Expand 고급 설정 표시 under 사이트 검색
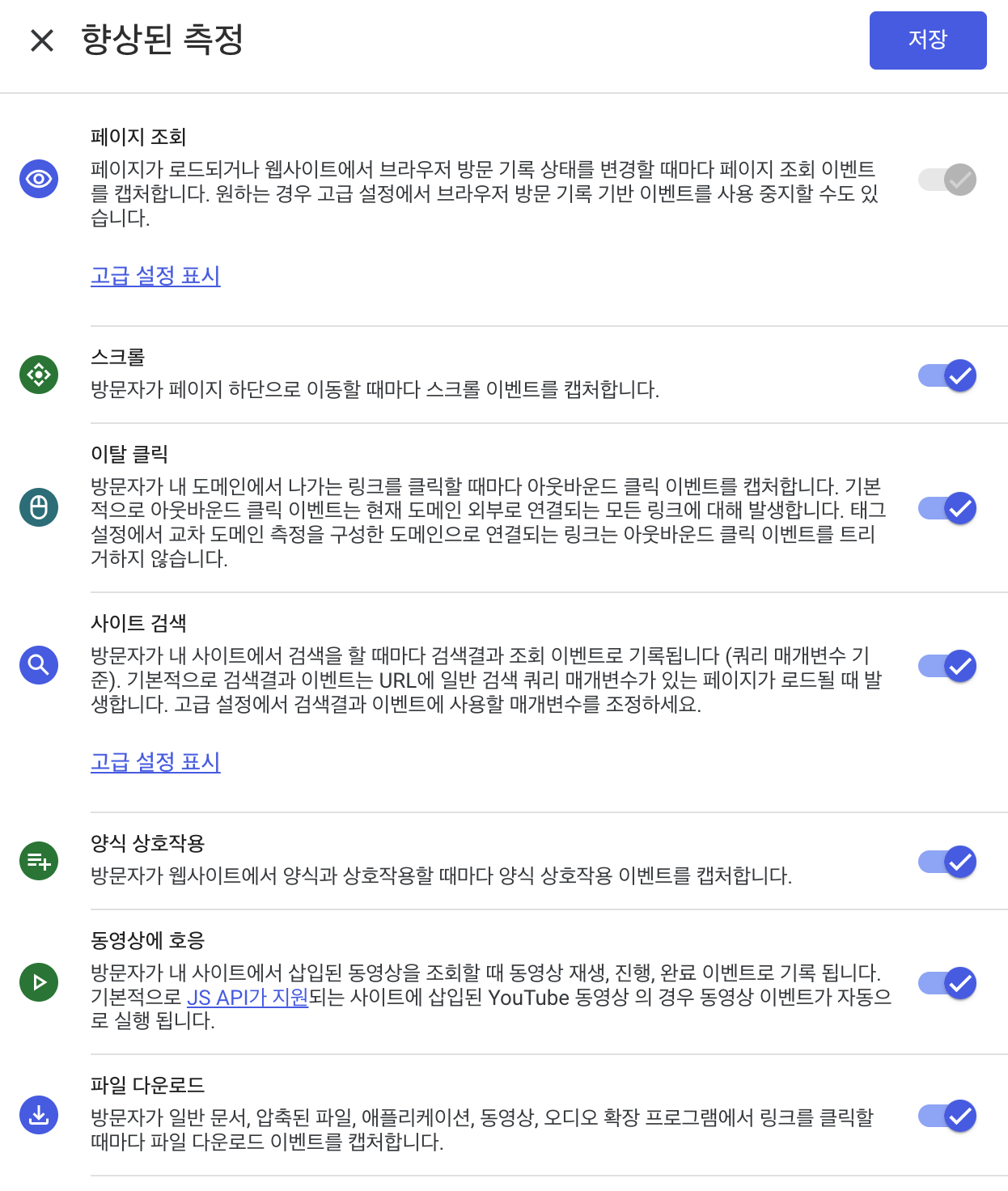This screenshot has height=1191, width=1008. point(155,761)
